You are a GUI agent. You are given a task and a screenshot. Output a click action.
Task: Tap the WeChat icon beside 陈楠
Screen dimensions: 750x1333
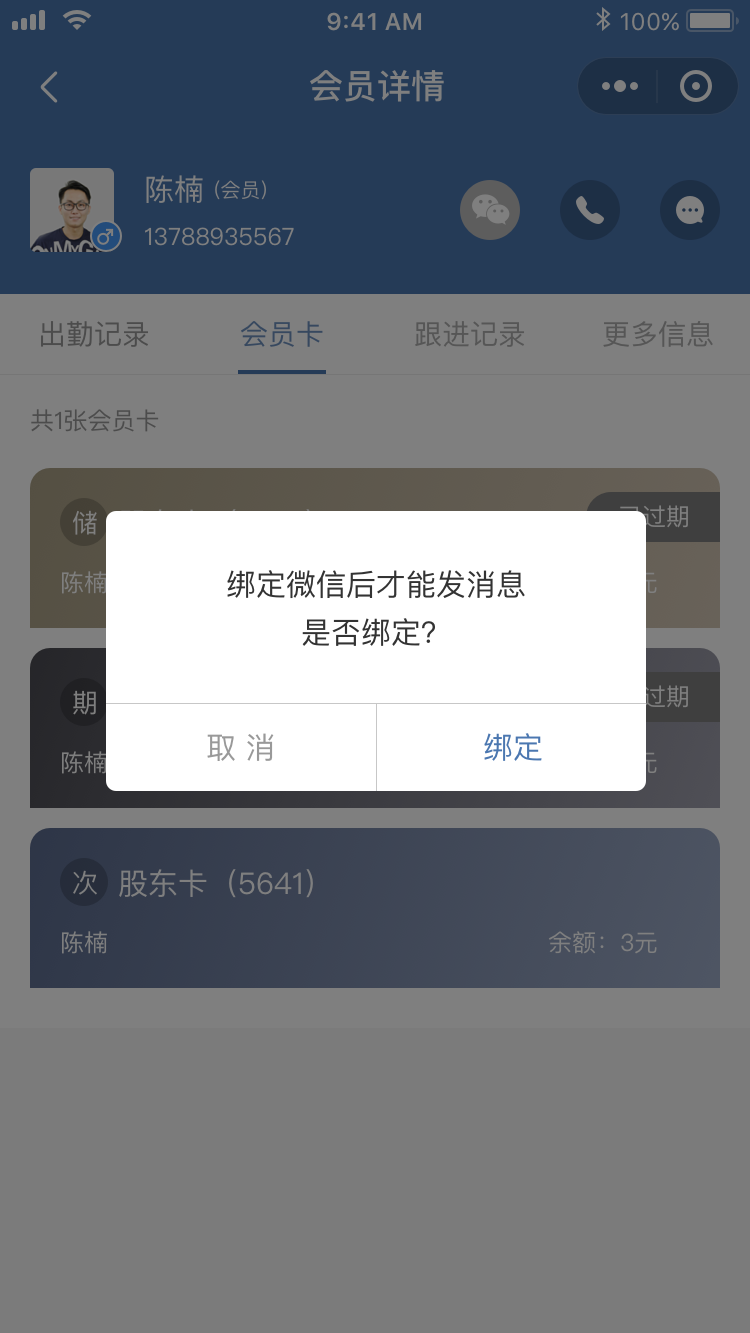click(490, 210)
